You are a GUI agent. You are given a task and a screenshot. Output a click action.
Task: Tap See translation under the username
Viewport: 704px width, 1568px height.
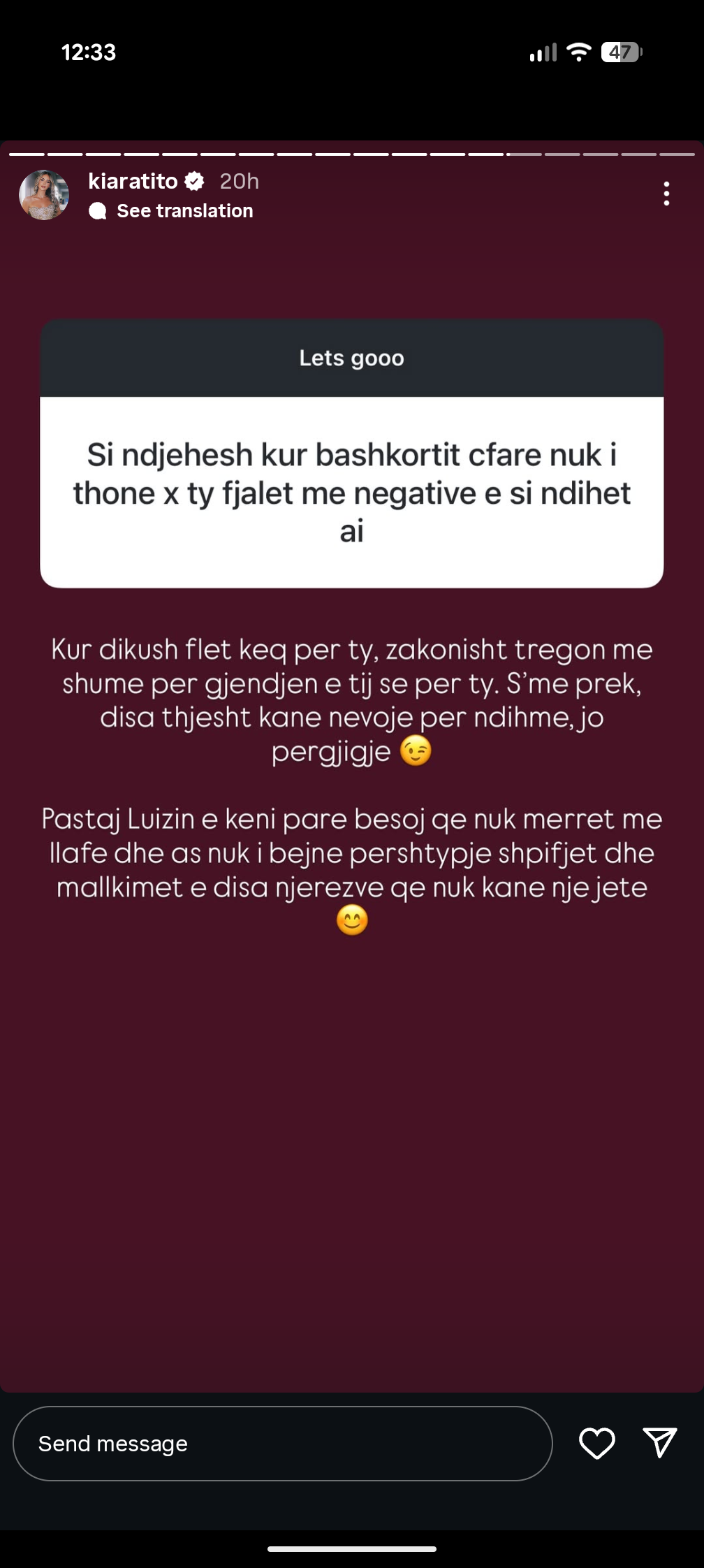[x=184, y=211]
